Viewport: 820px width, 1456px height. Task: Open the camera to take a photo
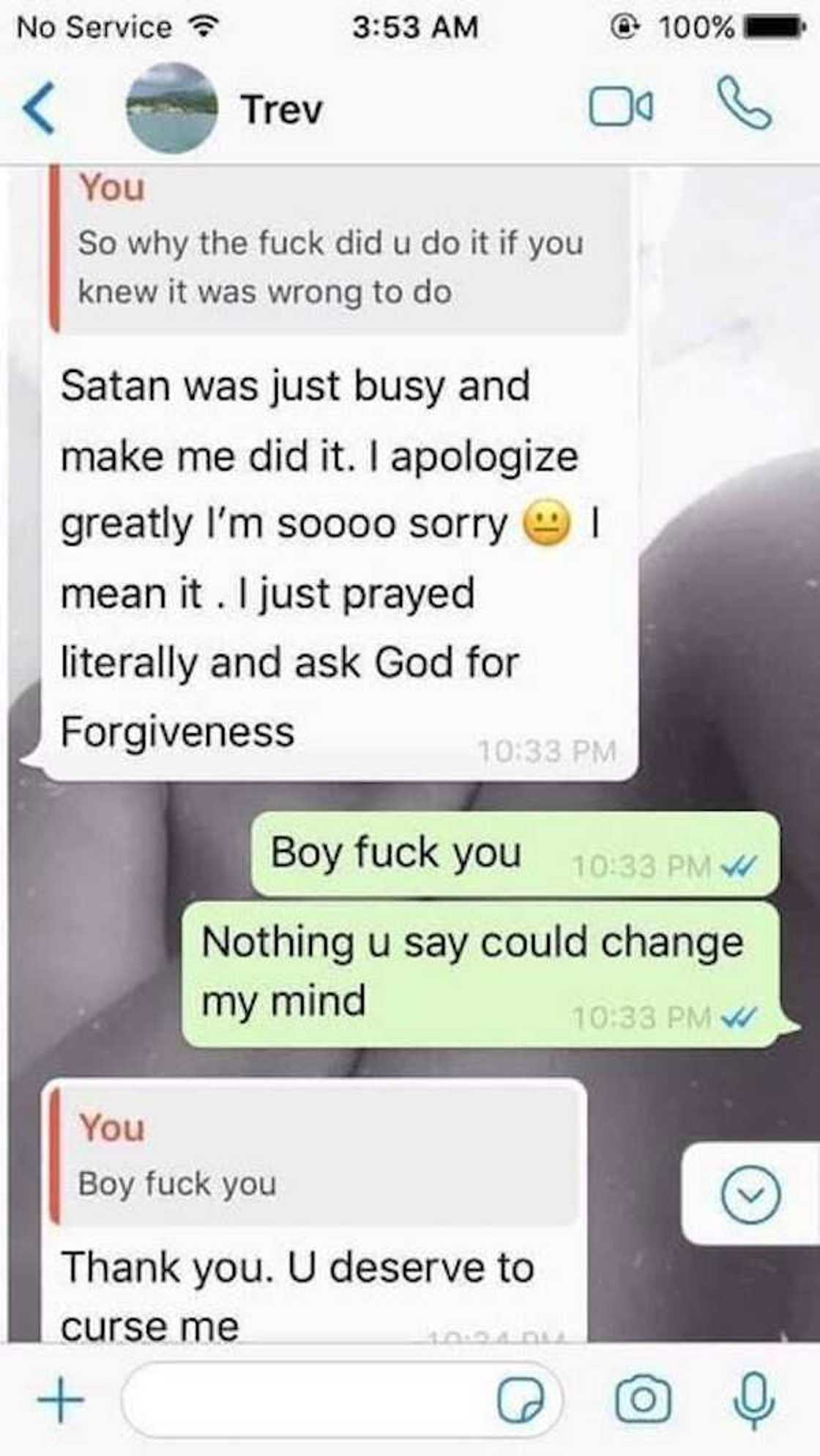643,1400
